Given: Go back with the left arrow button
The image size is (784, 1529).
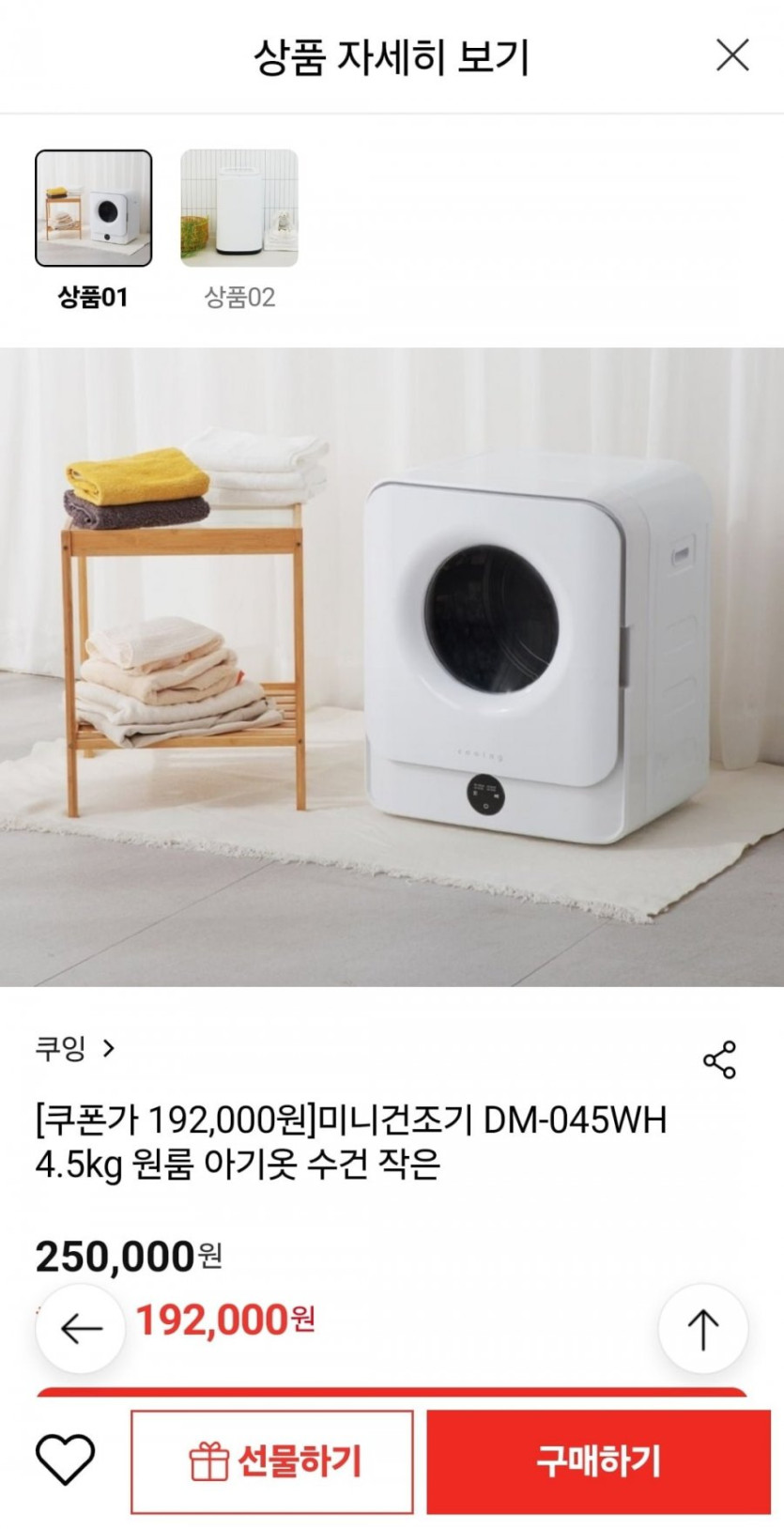Looking at the screenshot, I should (81, 1328).
